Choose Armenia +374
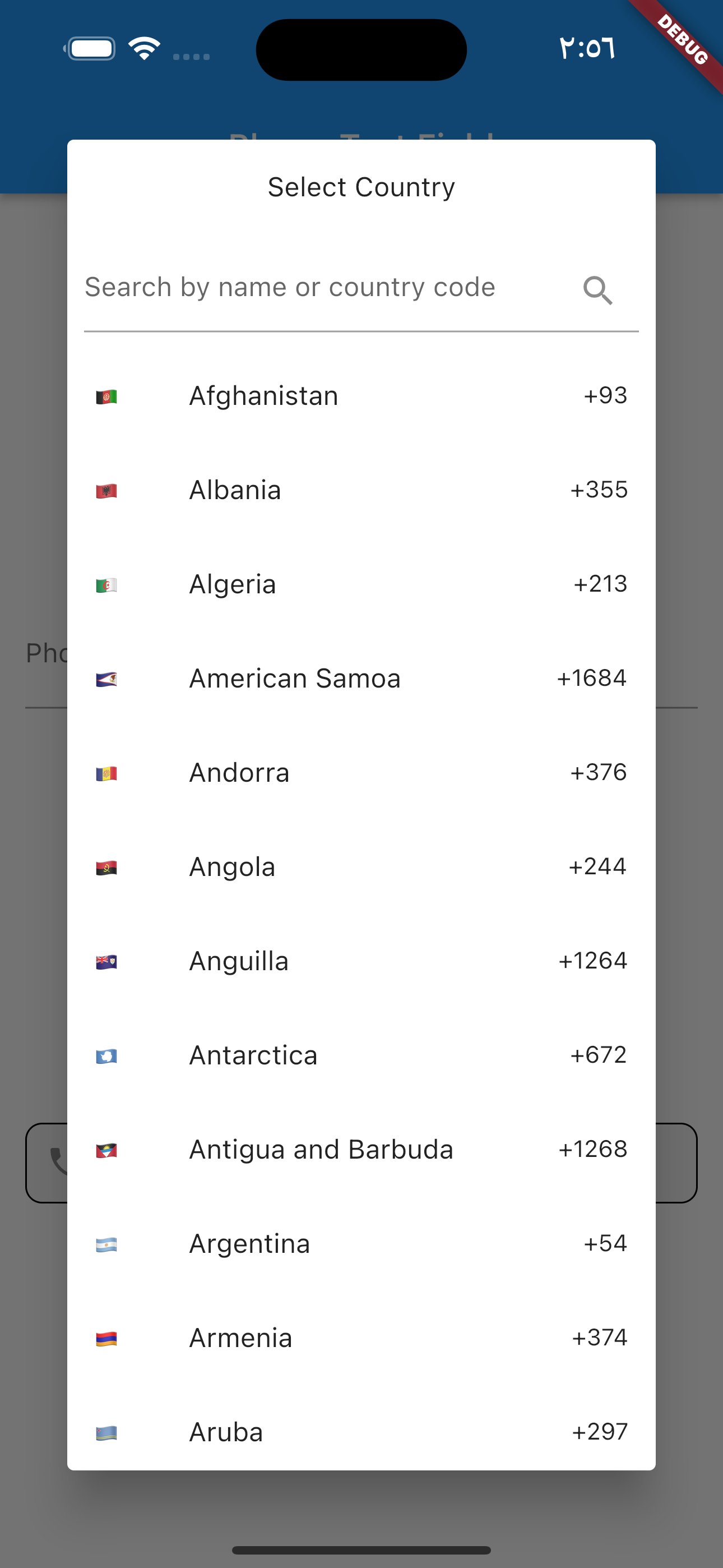 tap(361, 1339)
